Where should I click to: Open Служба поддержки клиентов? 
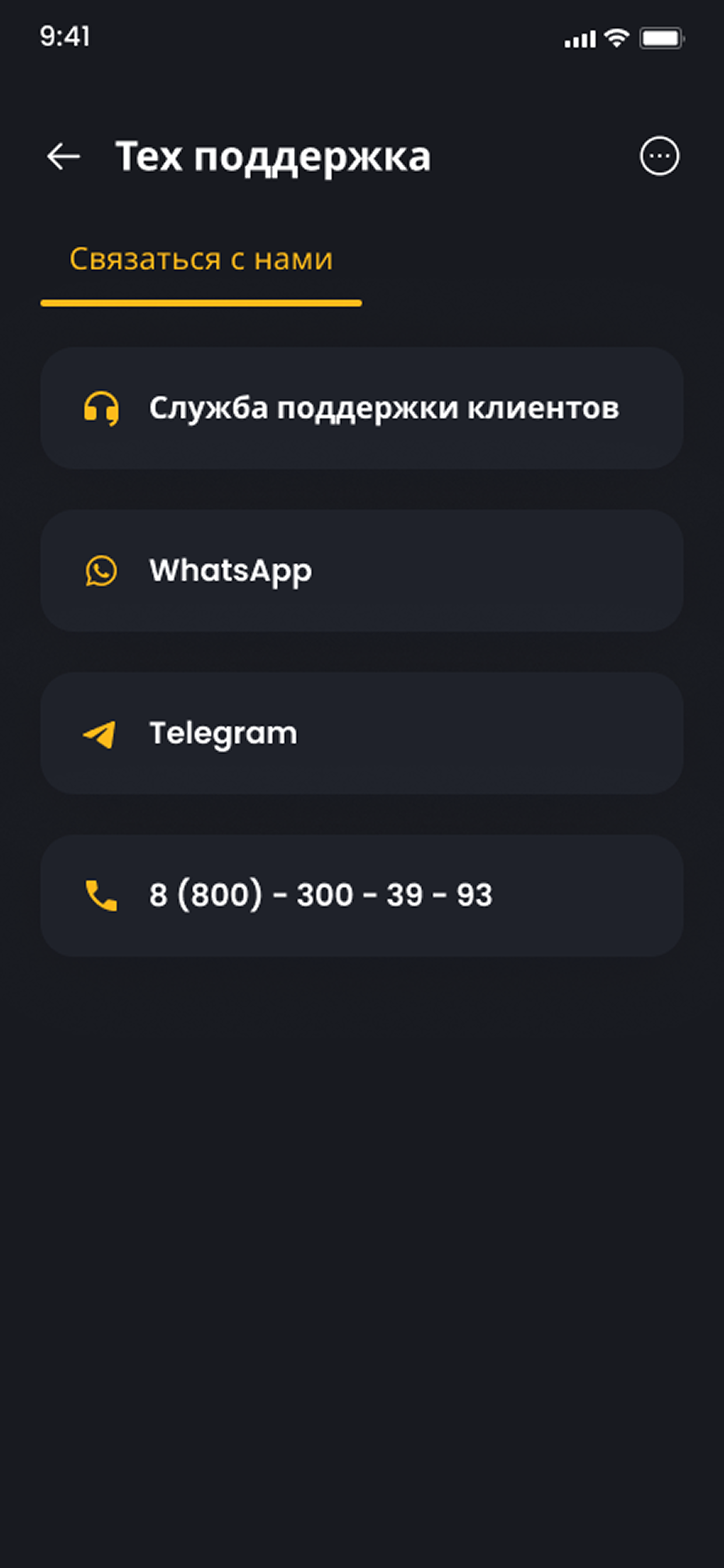pos(361,408)
